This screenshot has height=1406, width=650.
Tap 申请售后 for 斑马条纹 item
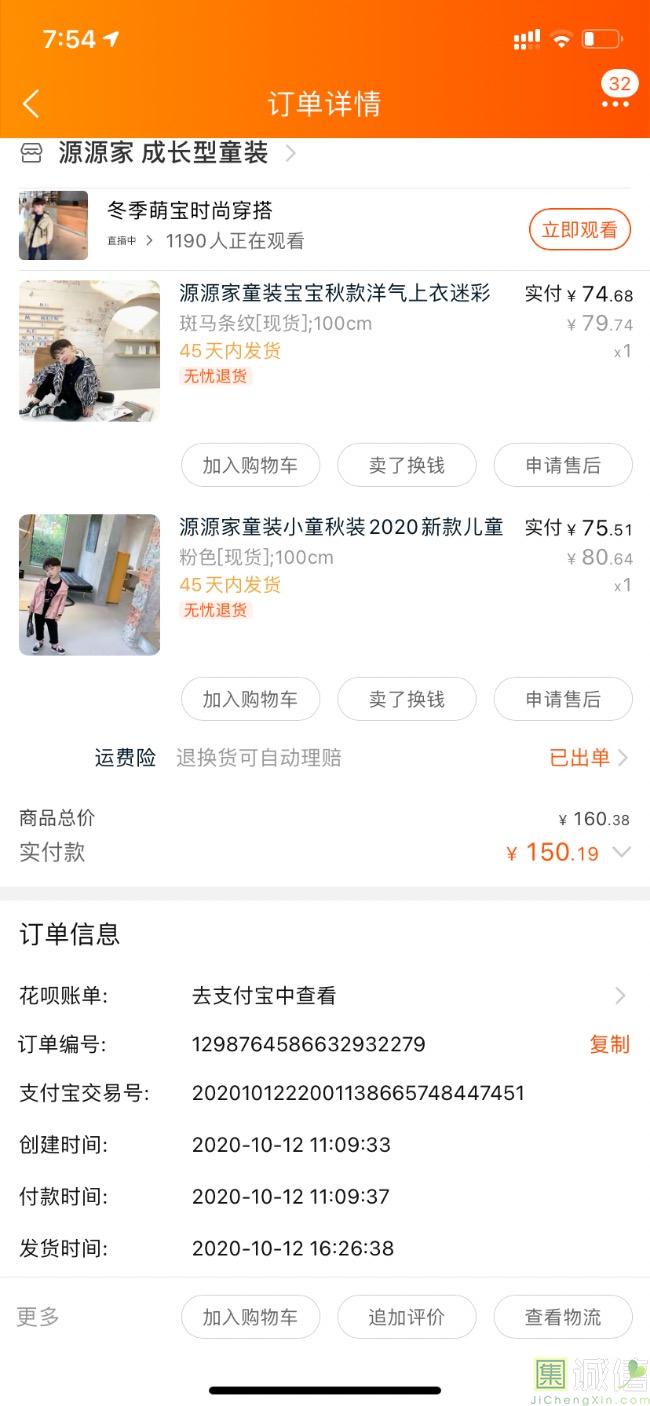pos(563,465)
